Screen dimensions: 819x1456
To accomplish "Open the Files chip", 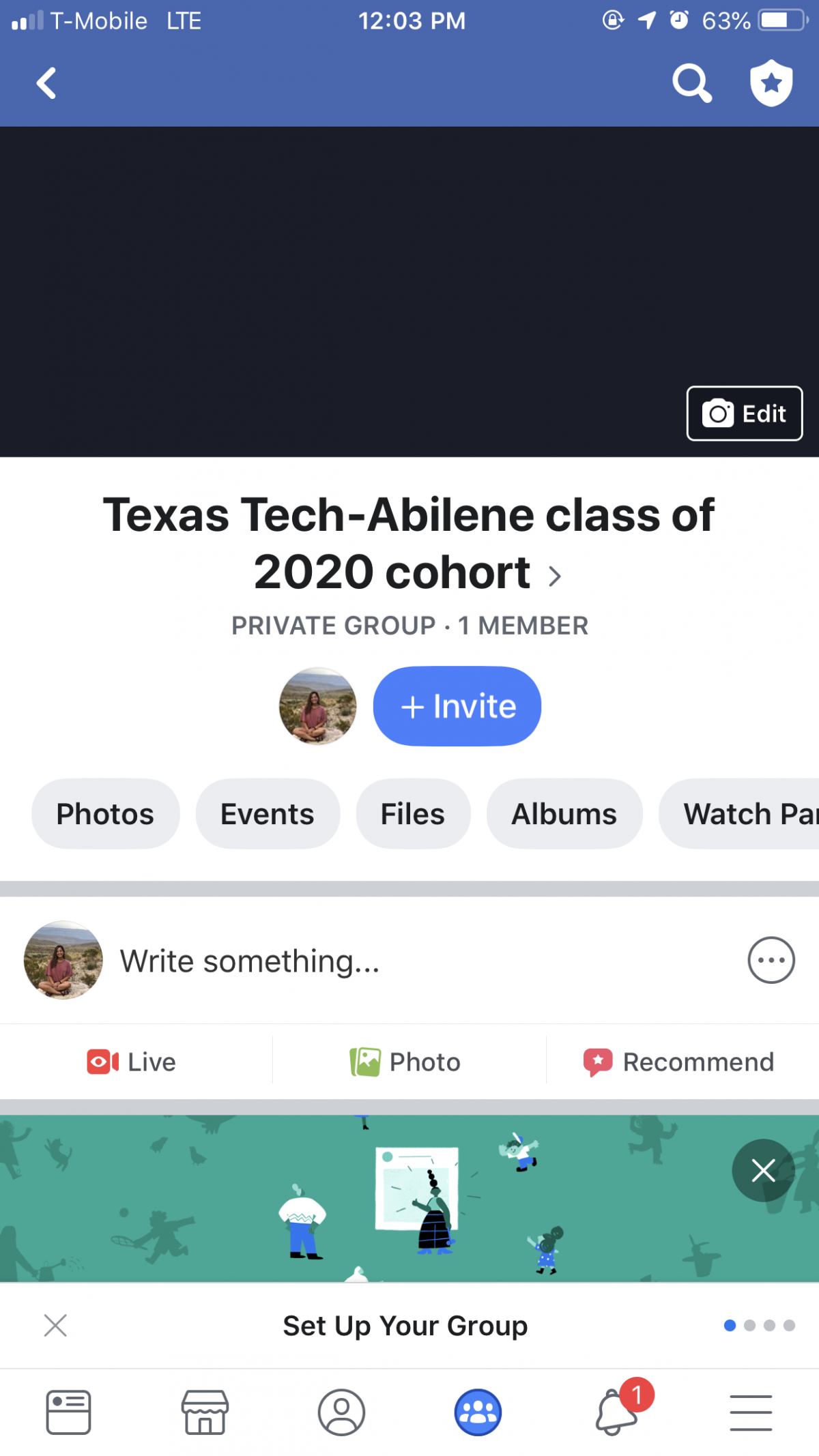I will [x=413, y=814].
